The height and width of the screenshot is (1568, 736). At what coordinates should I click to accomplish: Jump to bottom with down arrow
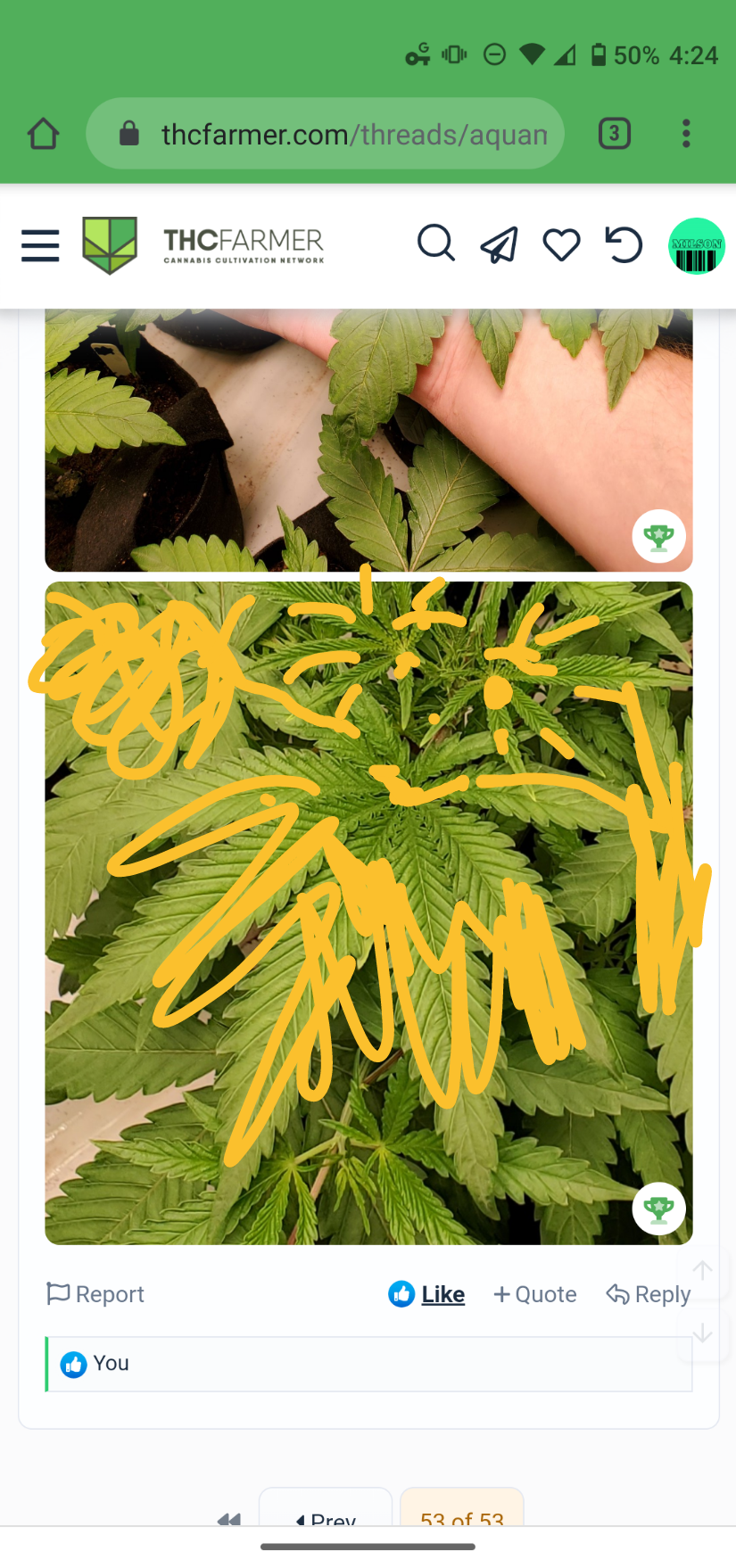[x=703, y=1333]
